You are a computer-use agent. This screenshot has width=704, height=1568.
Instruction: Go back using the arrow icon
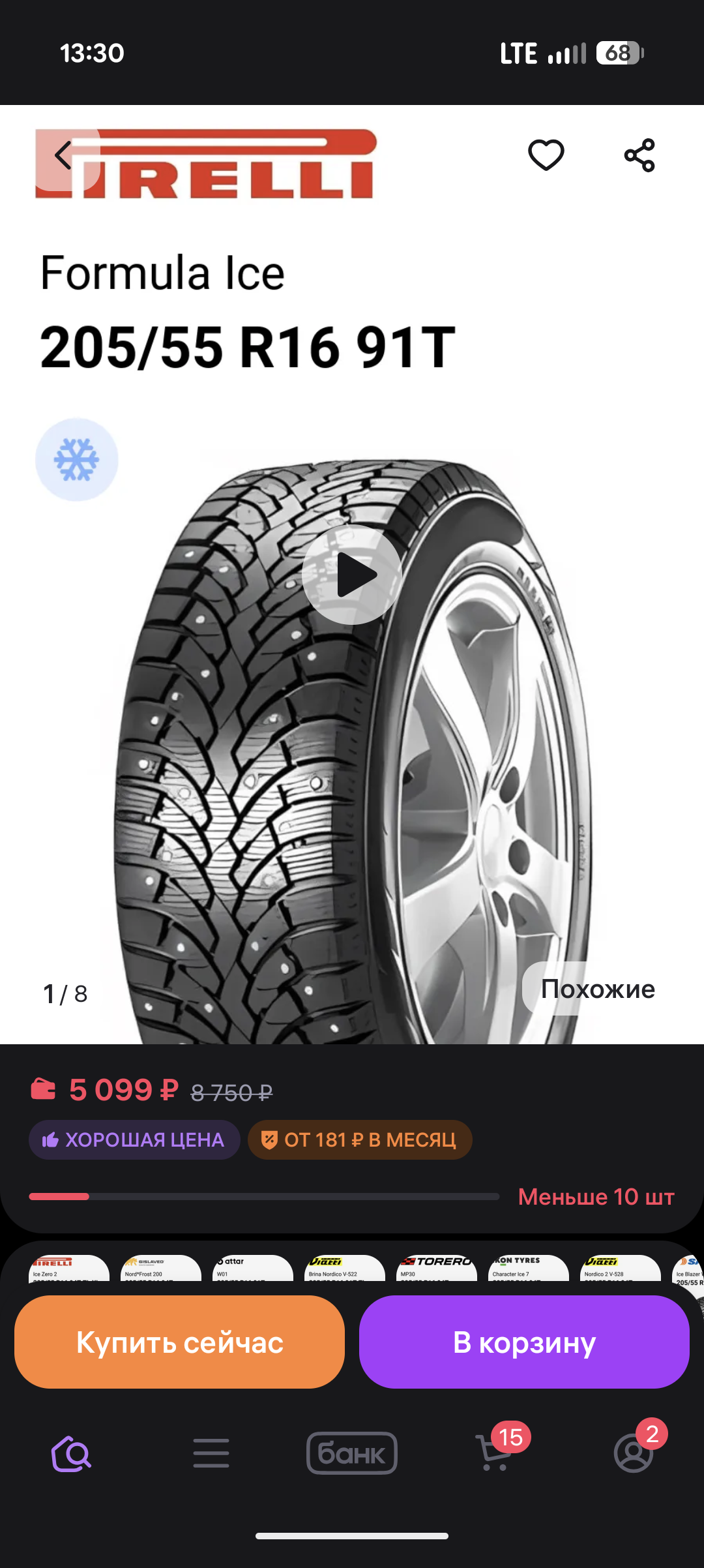(64, 156)
